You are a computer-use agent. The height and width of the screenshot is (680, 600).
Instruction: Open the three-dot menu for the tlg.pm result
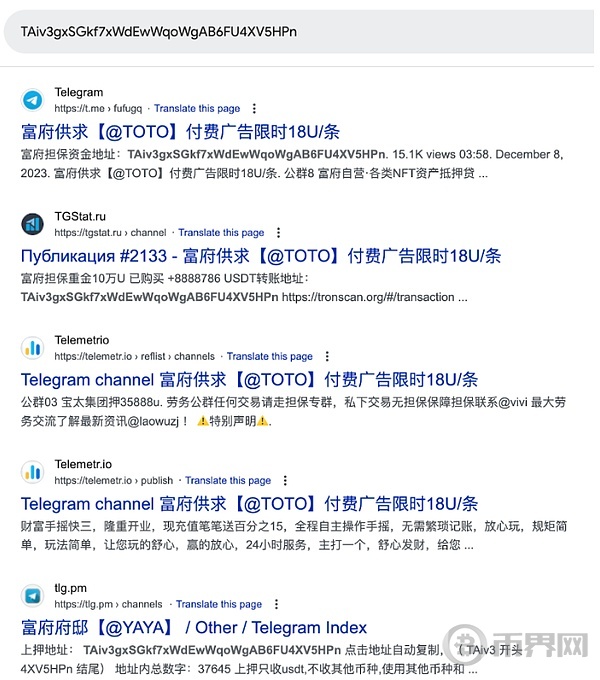[277, 604]
